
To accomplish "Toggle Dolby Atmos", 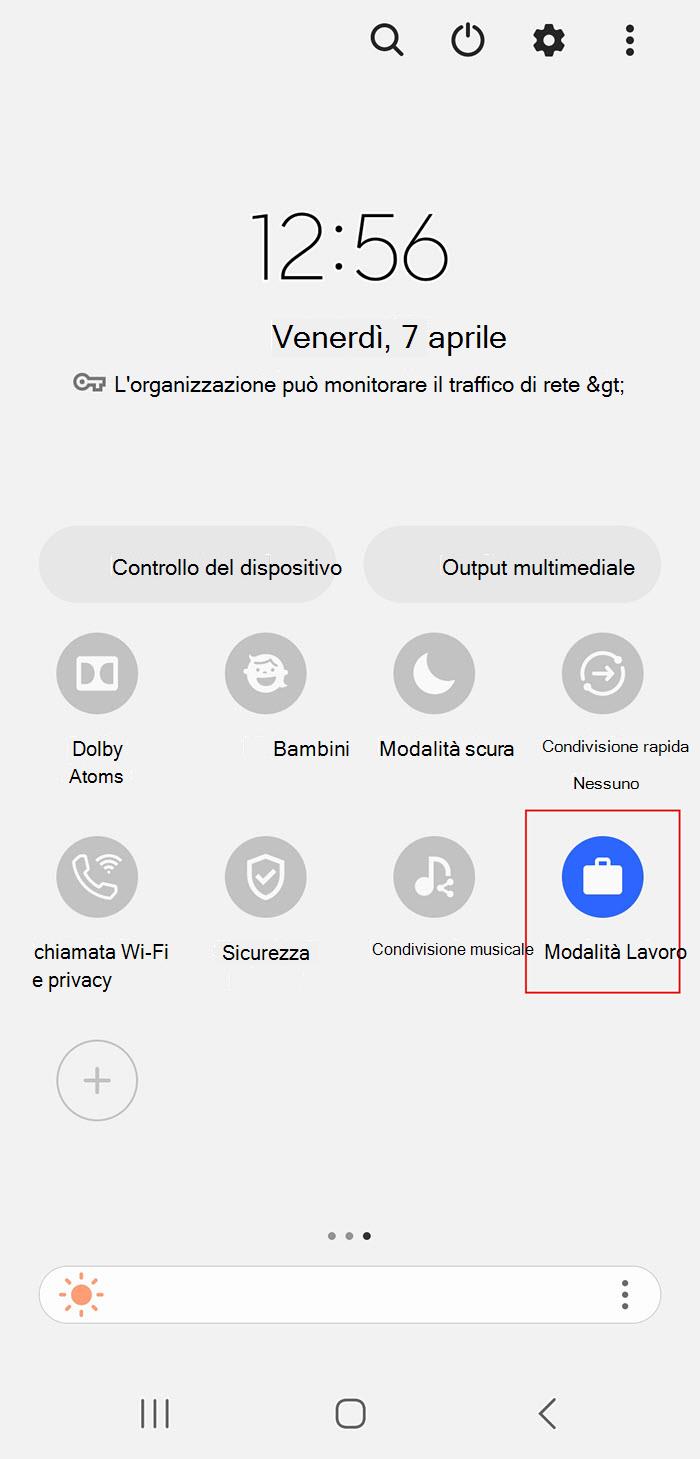I will pyautogui.click(x=97, y=674).
